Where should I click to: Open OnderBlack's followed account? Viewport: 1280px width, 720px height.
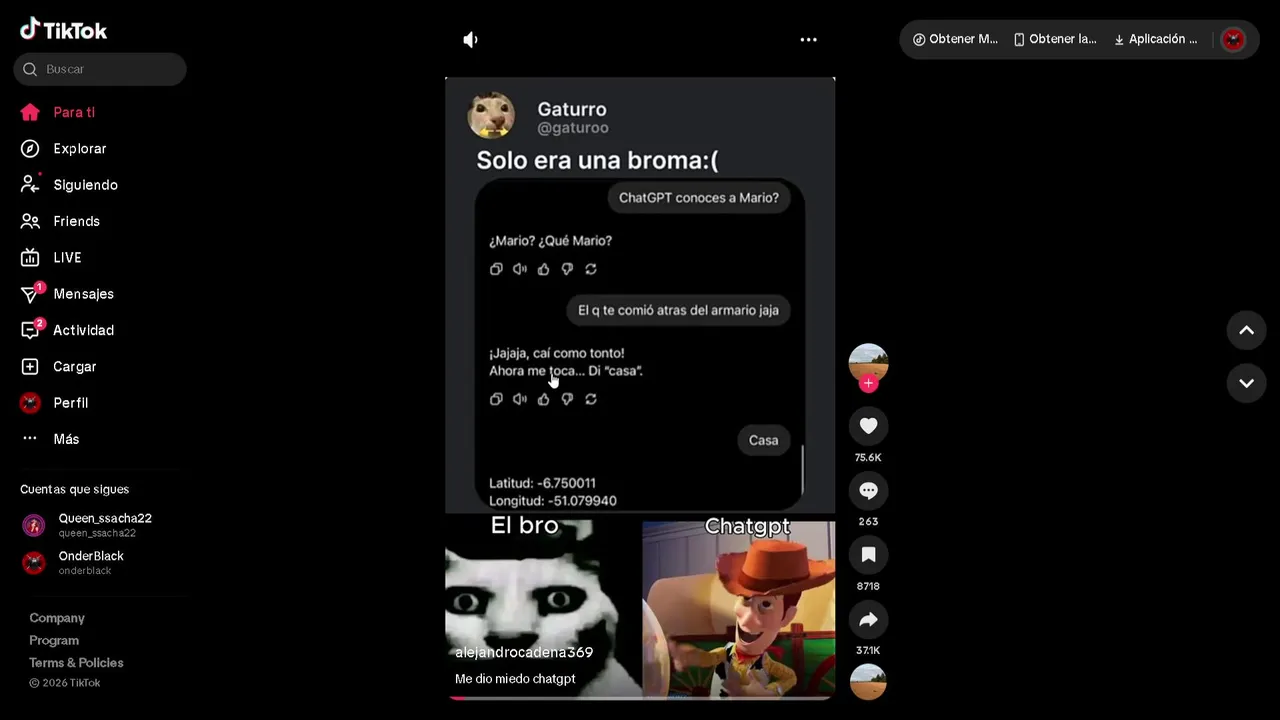coord(90,562)
